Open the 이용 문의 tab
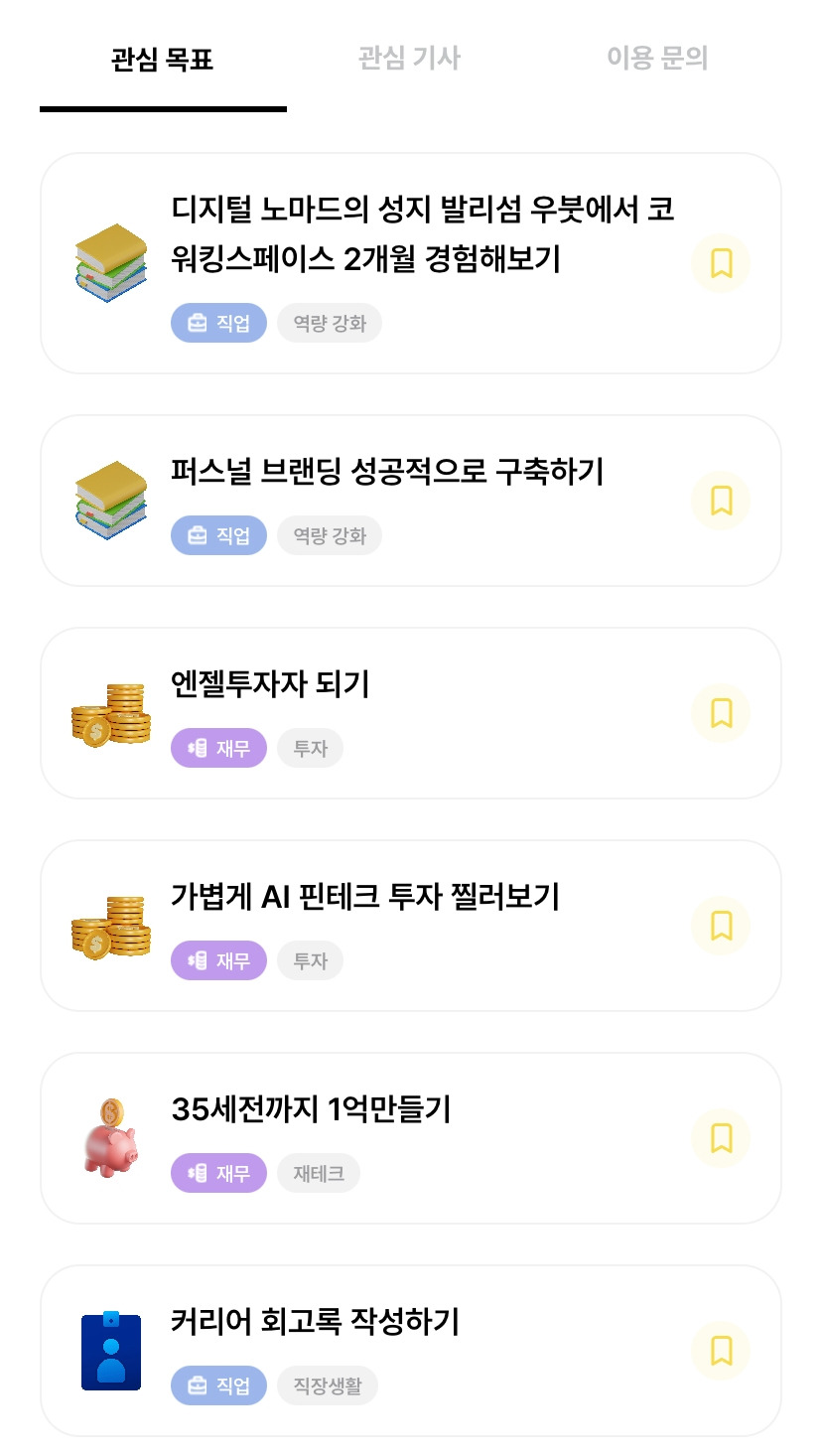Viewport: 822px width, 1456px height. click(x=657, y=58)
